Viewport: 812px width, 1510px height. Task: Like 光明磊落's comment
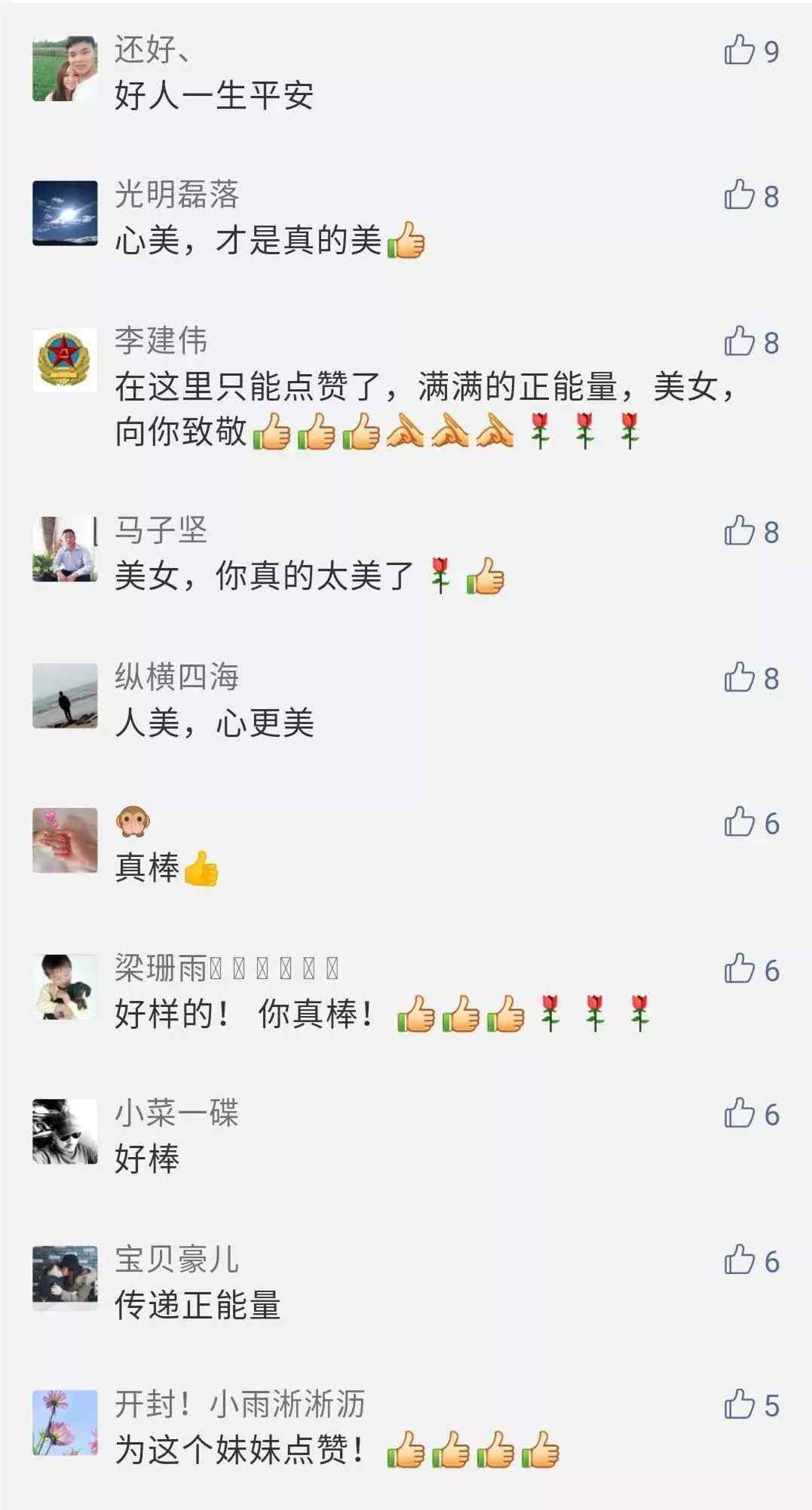[x=740, y=195]
